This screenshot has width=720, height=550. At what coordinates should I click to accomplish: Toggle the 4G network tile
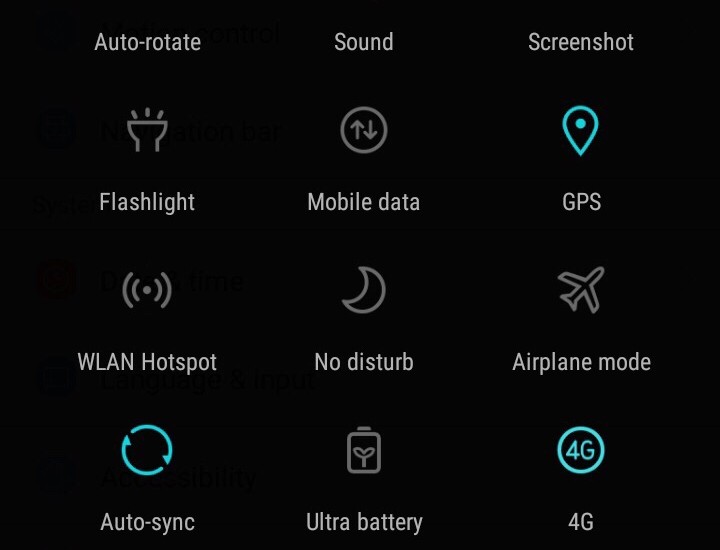581,451
